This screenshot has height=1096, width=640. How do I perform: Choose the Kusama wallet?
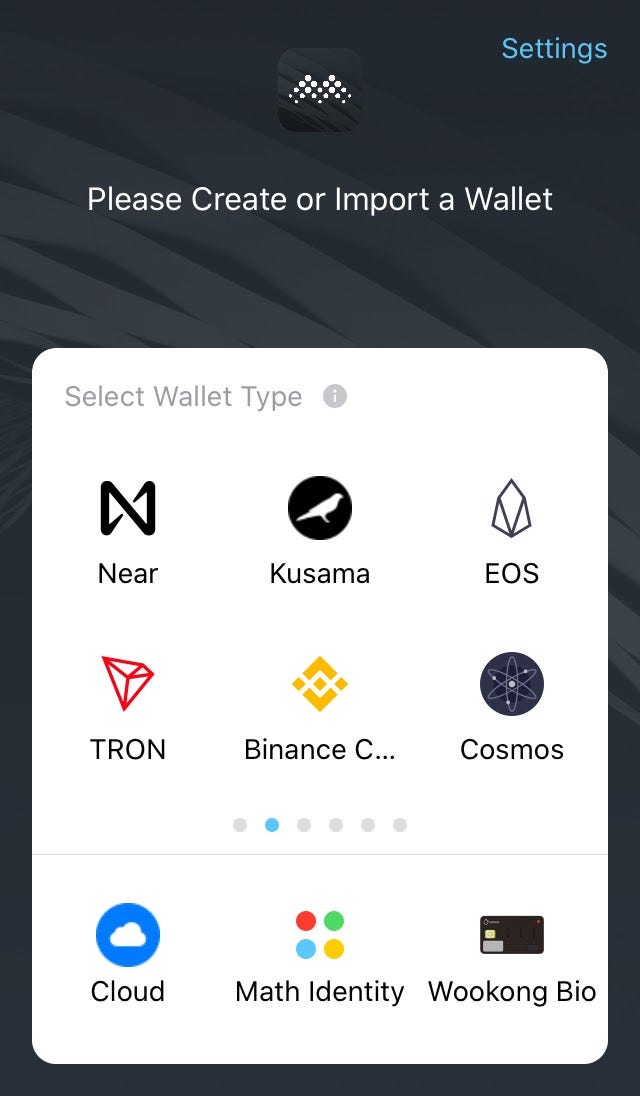click(320, 530)
